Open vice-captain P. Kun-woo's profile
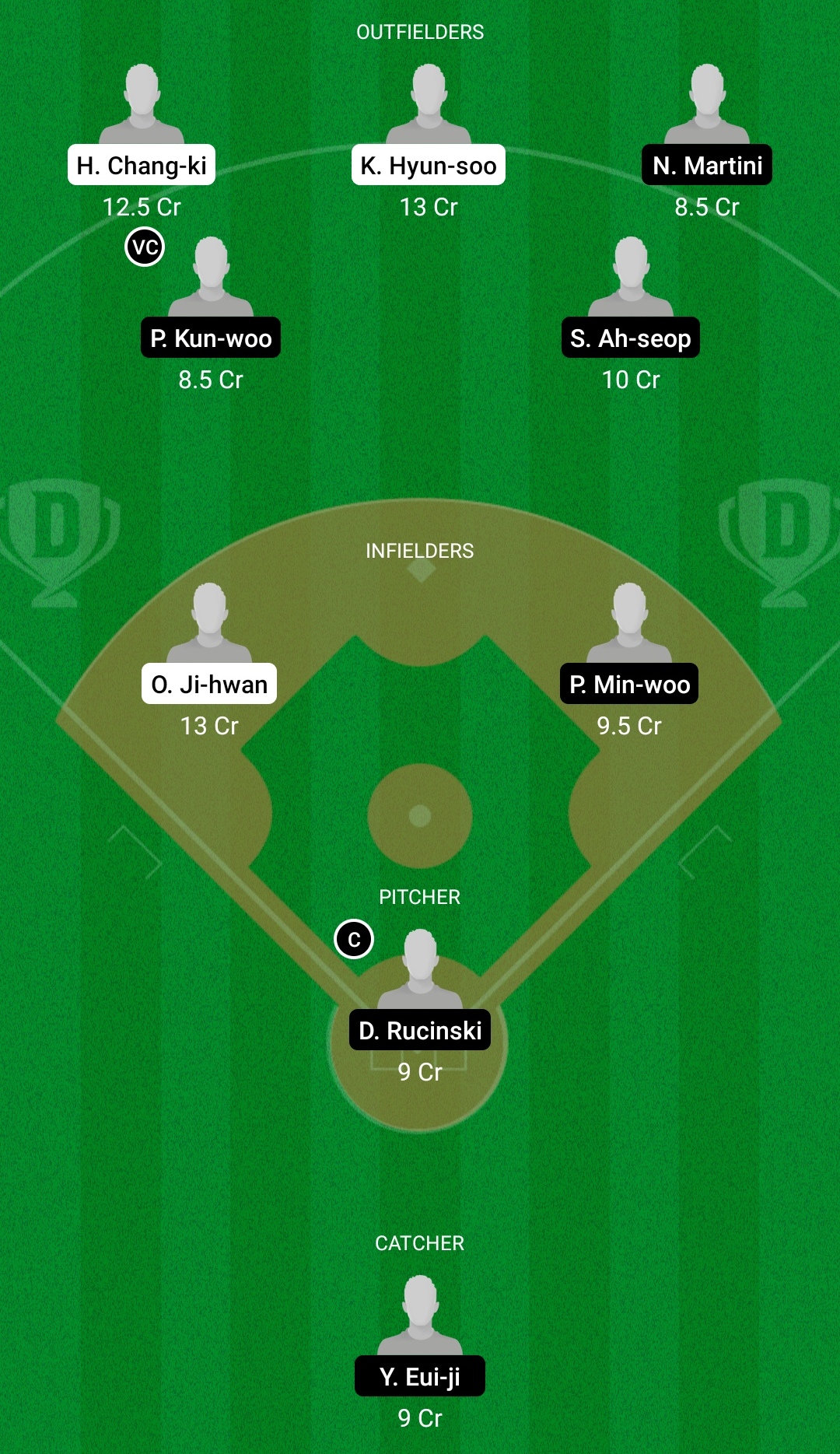Screen dimensions: 840x1454 211,337
